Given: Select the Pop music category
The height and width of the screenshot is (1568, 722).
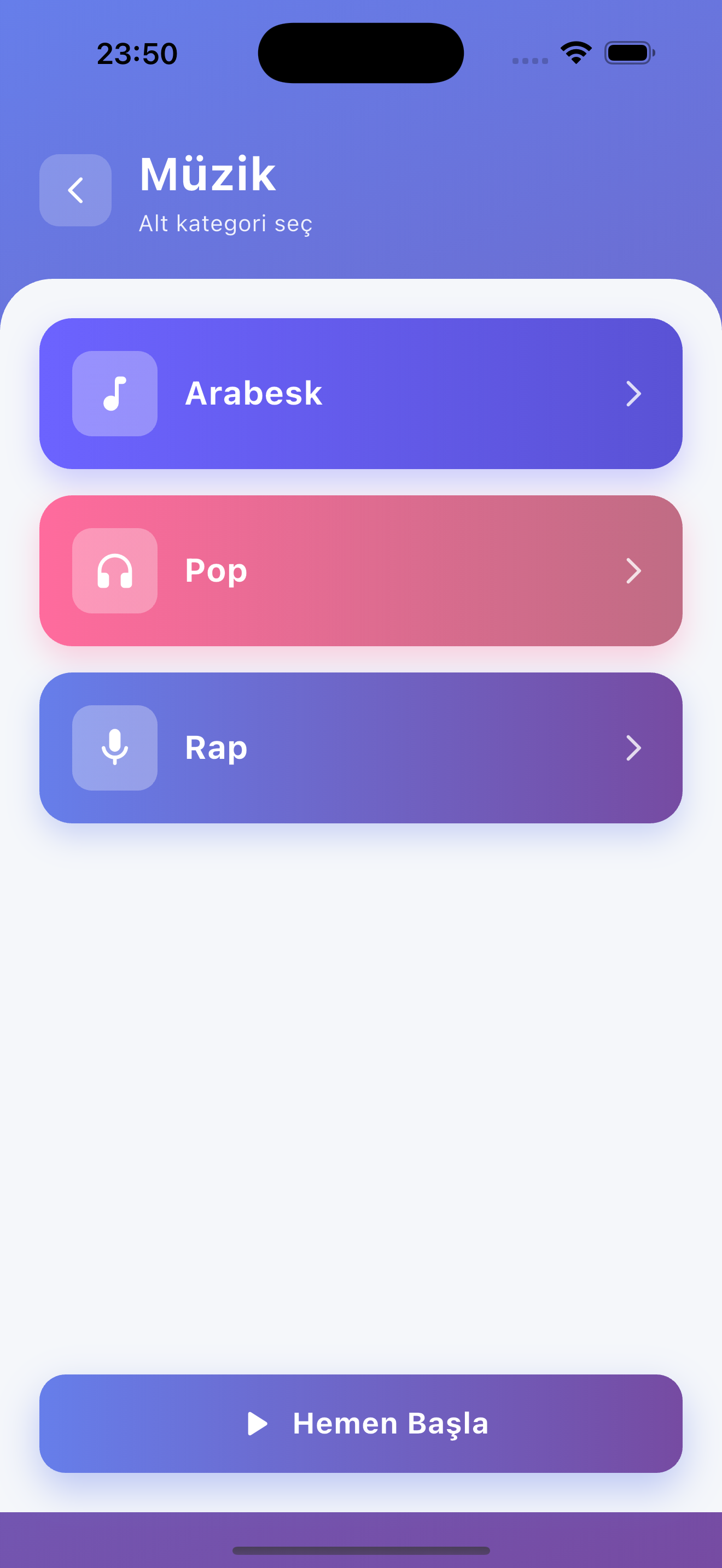Looking at the screenshot, I should click(360, 570).
